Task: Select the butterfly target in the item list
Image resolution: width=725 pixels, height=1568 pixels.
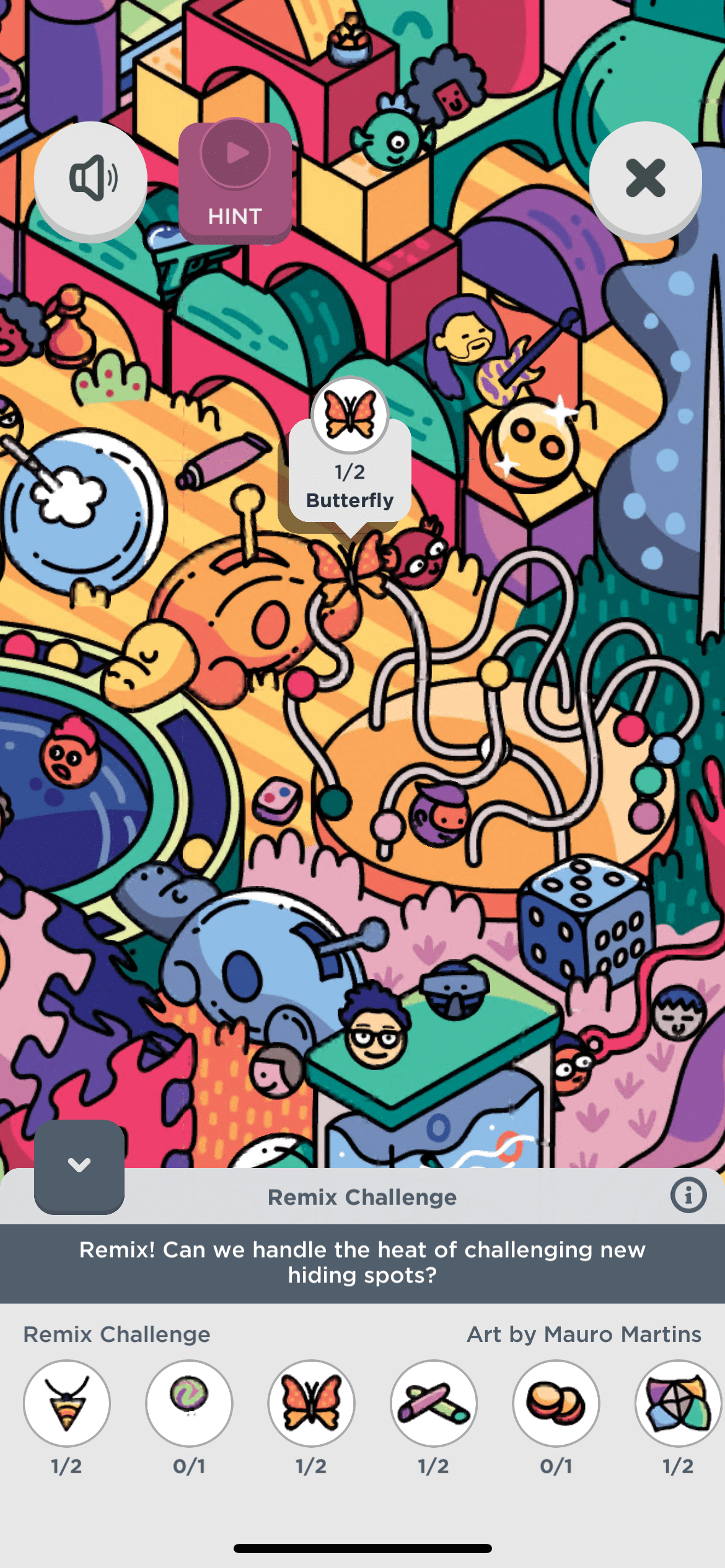Action: click(311, 1403)
